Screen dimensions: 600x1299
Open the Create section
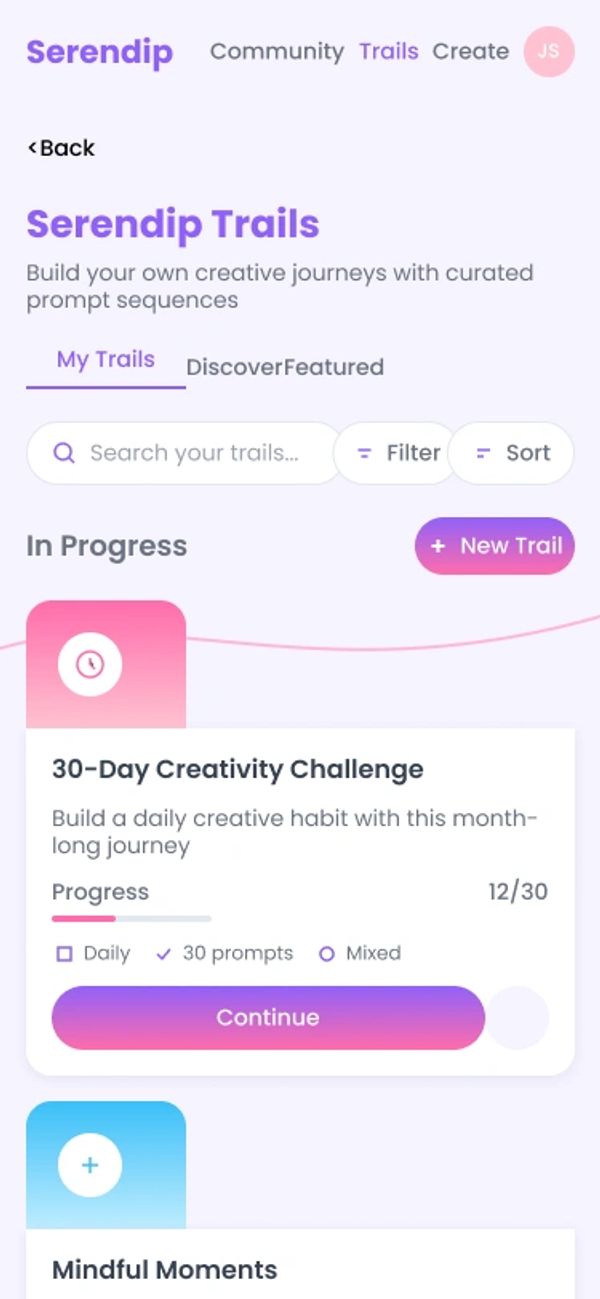470,52
